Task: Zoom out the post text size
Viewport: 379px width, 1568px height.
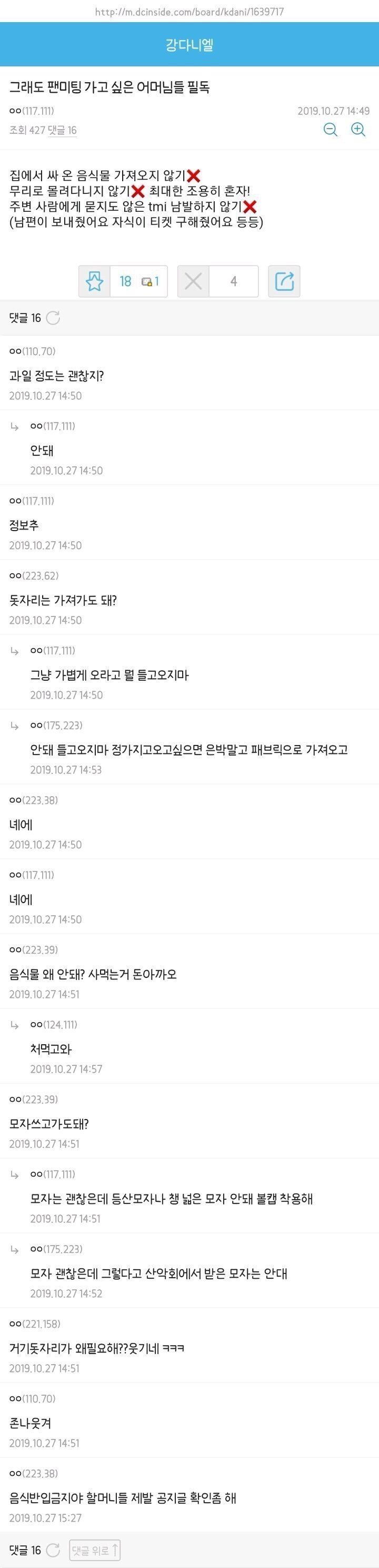Action: 331,129
